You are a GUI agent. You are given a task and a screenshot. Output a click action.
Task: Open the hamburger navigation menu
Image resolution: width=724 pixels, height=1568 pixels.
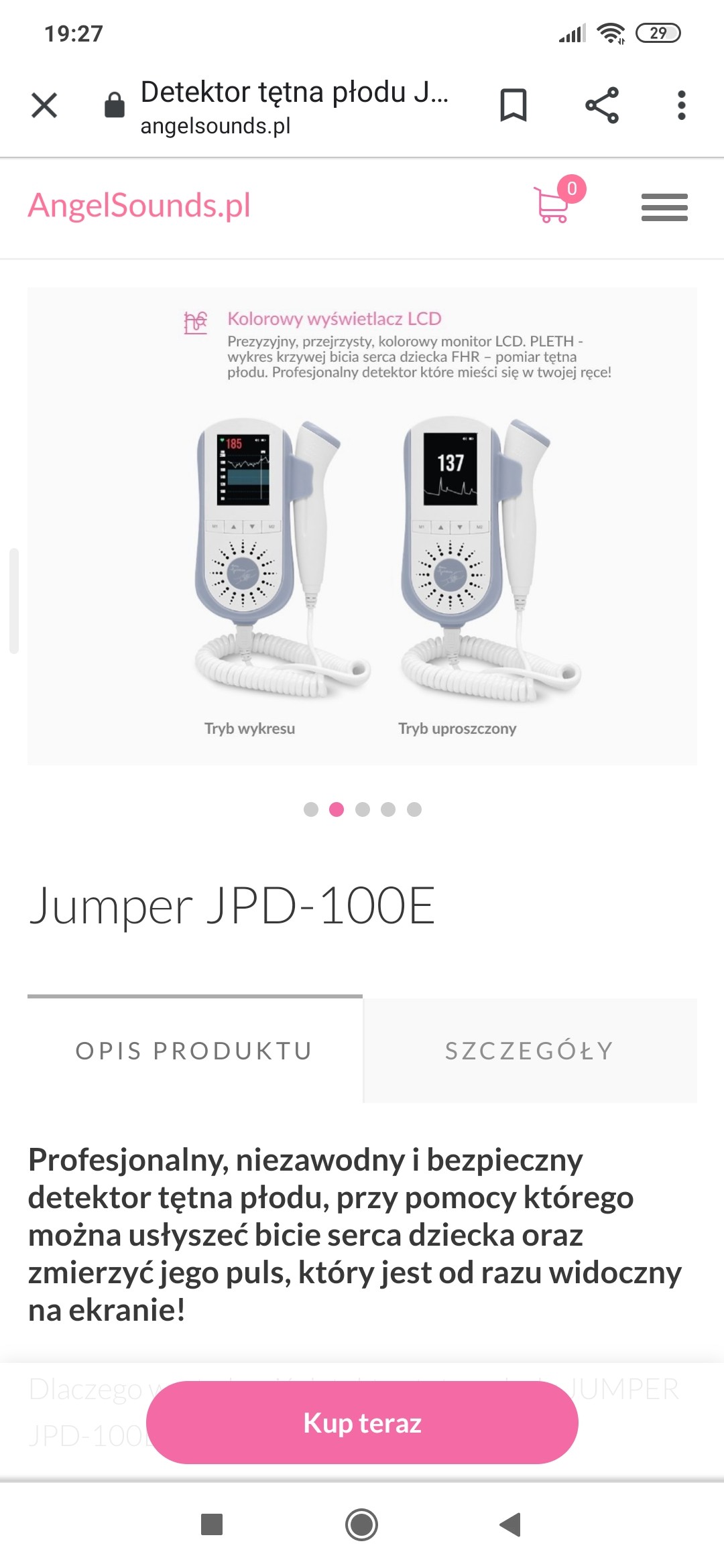664,206
